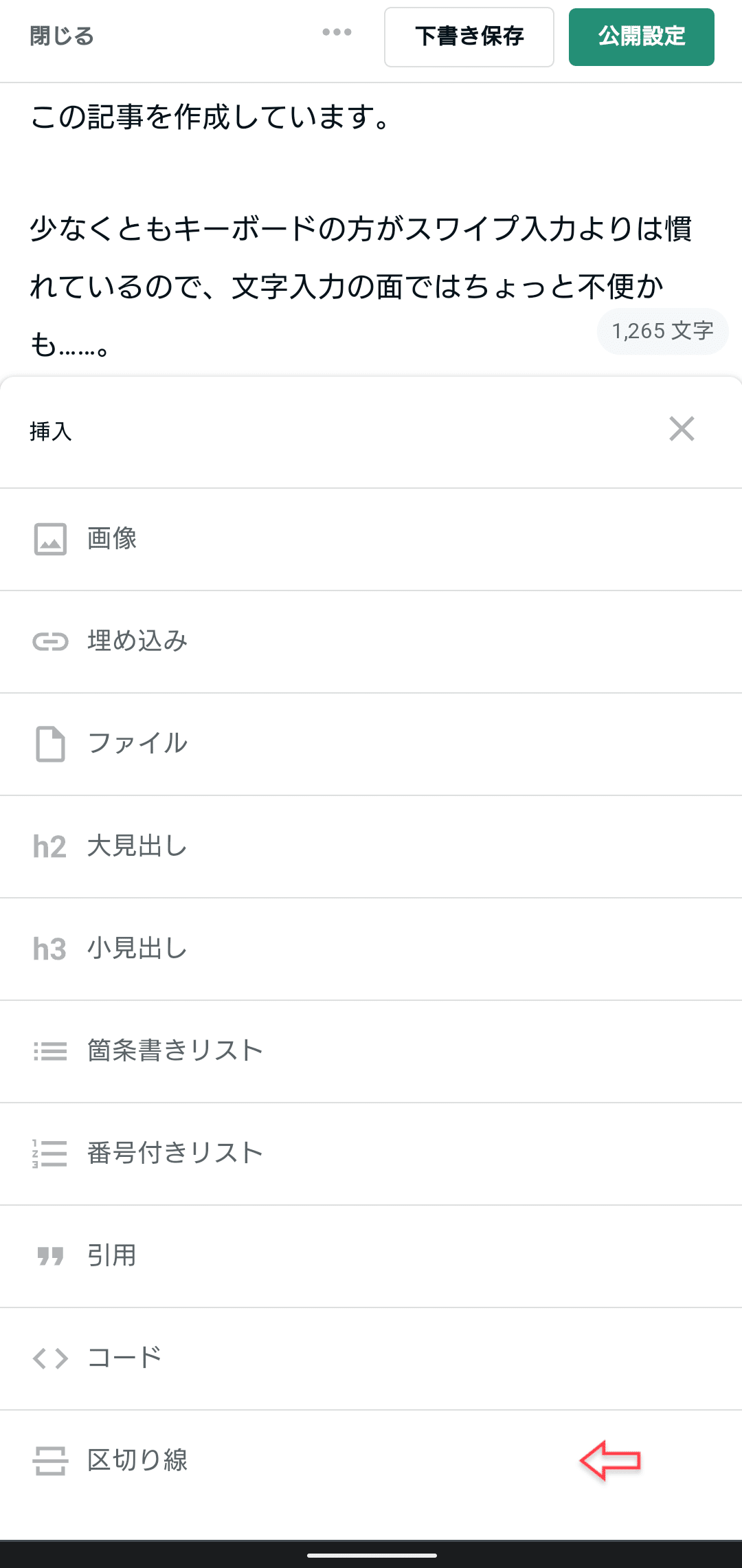Tap 閉じる to close the editor

(x=62, y=36)
